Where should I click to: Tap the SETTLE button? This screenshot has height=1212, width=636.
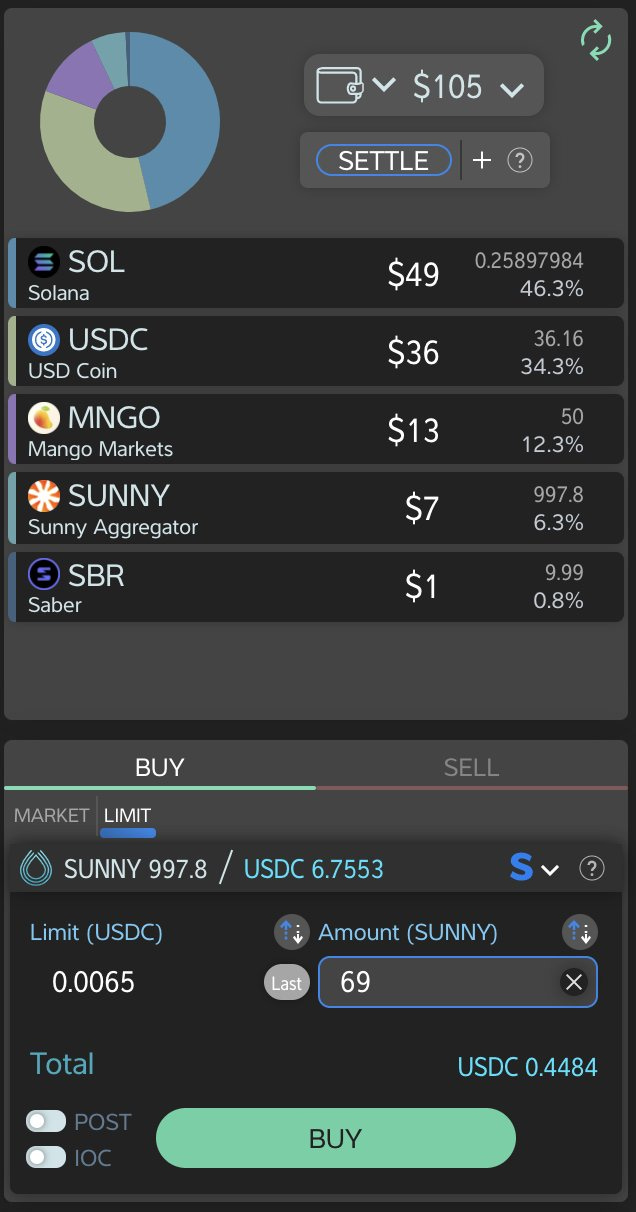point(383,160)
